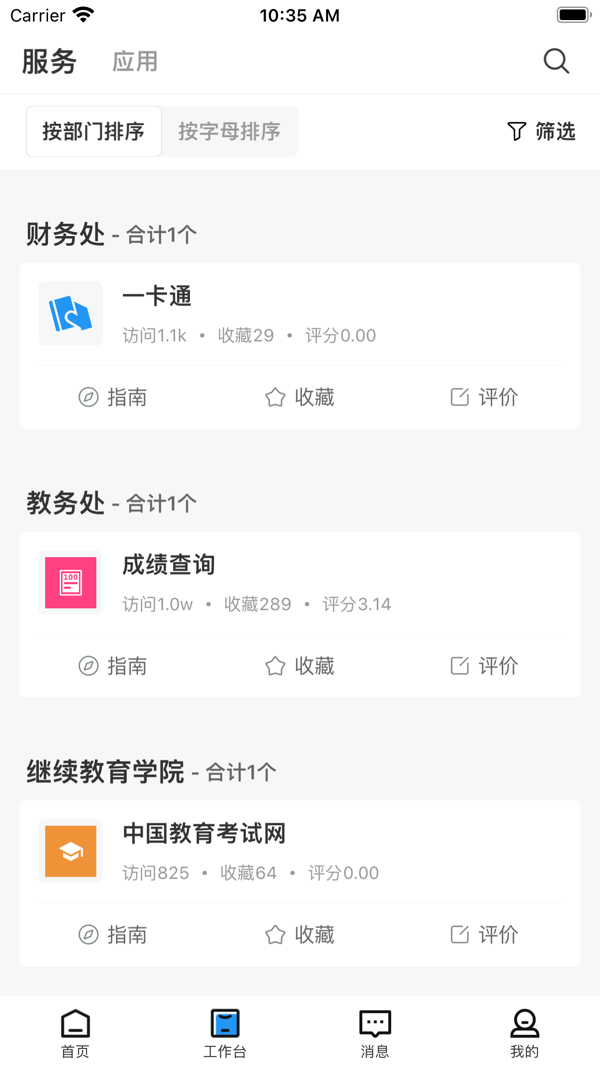View 指南 for 中国教育考试网

[113, 934]
